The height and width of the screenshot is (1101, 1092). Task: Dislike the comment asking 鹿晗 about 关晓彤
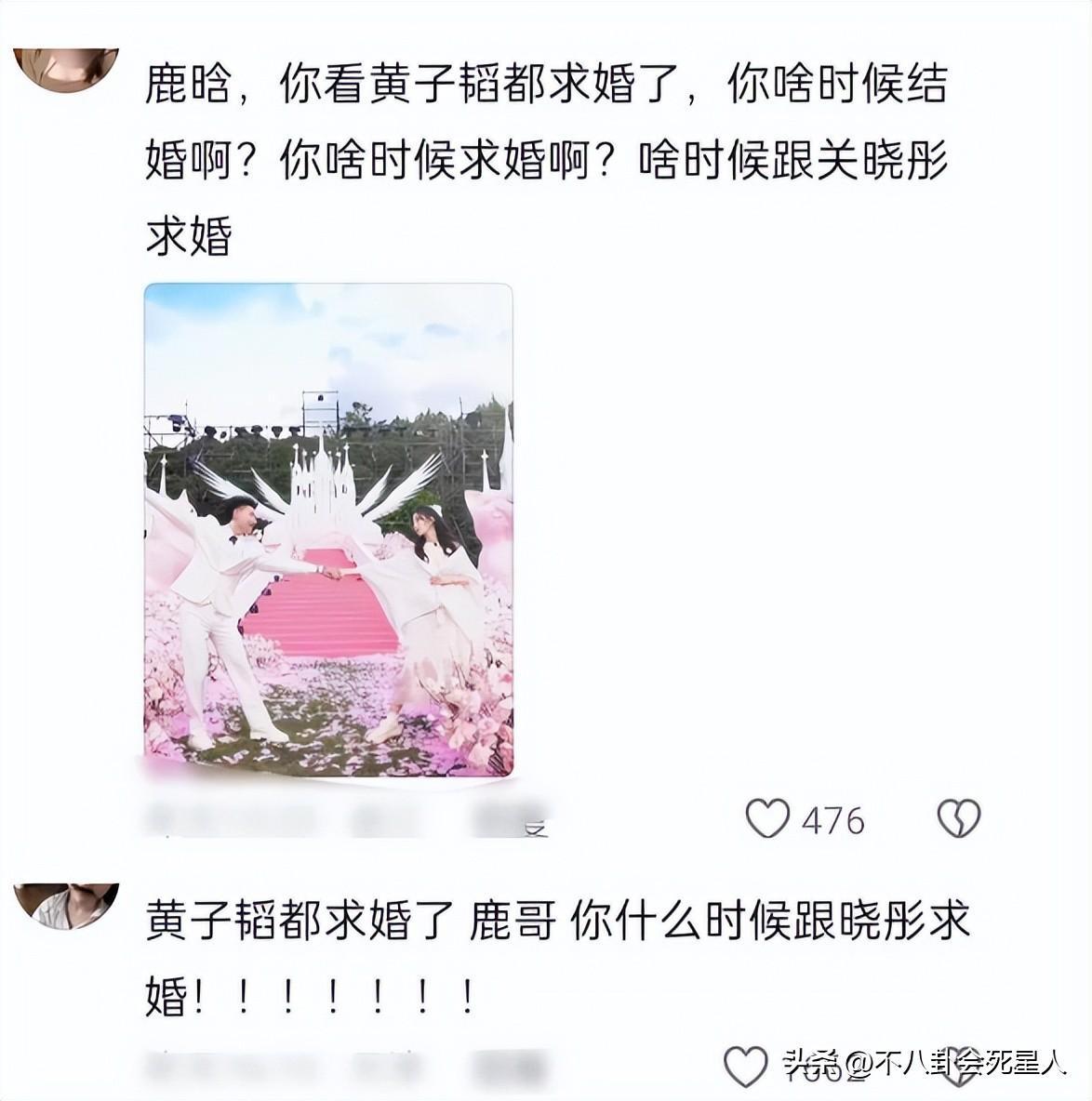pos(958,818)
